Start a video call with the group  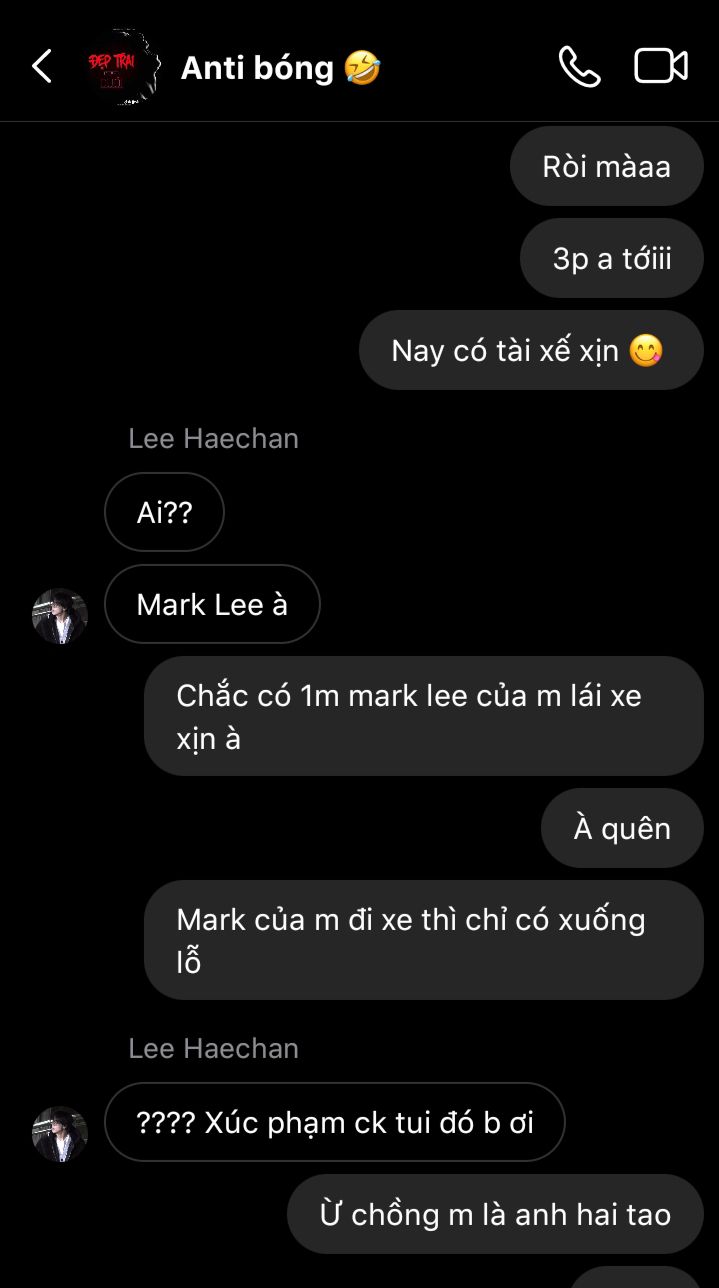point(661,67)
